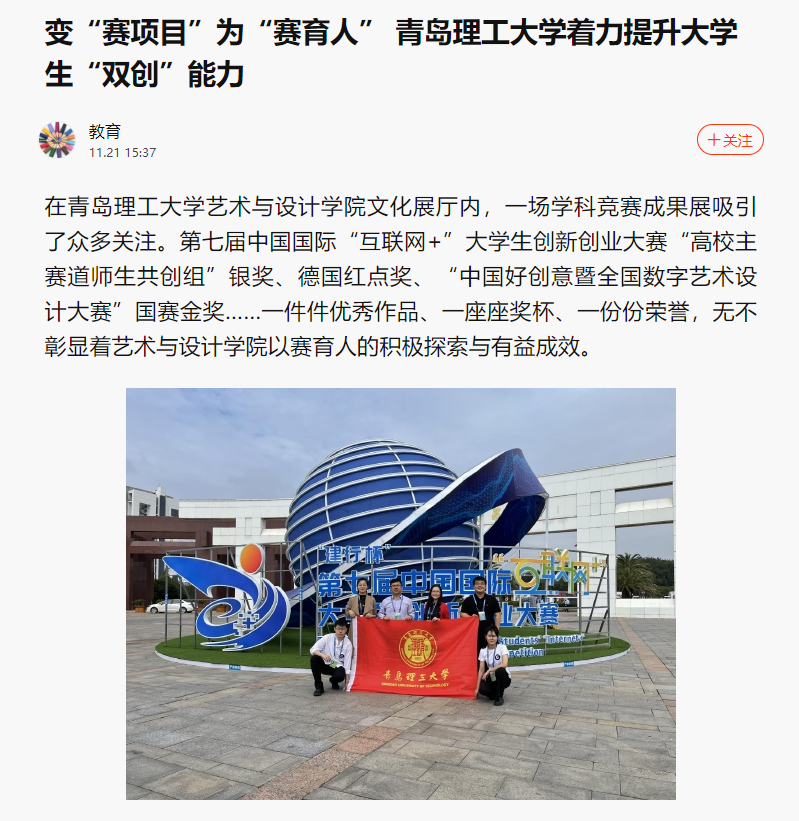
Task: View the Qingdao university group photo
Action: [400, 593]
